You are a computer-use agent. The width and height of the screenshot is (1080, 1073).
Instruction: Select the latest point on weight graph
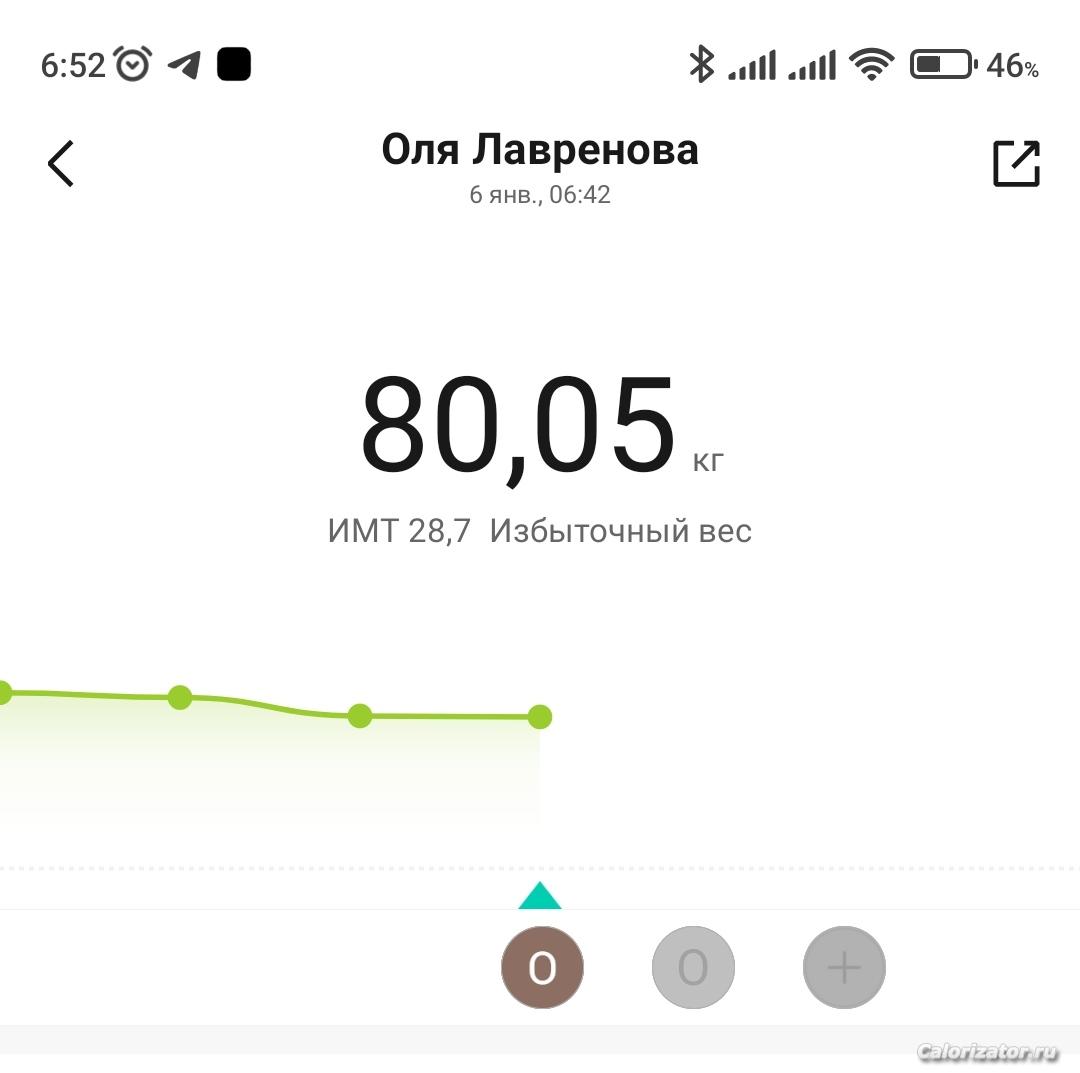539,717
